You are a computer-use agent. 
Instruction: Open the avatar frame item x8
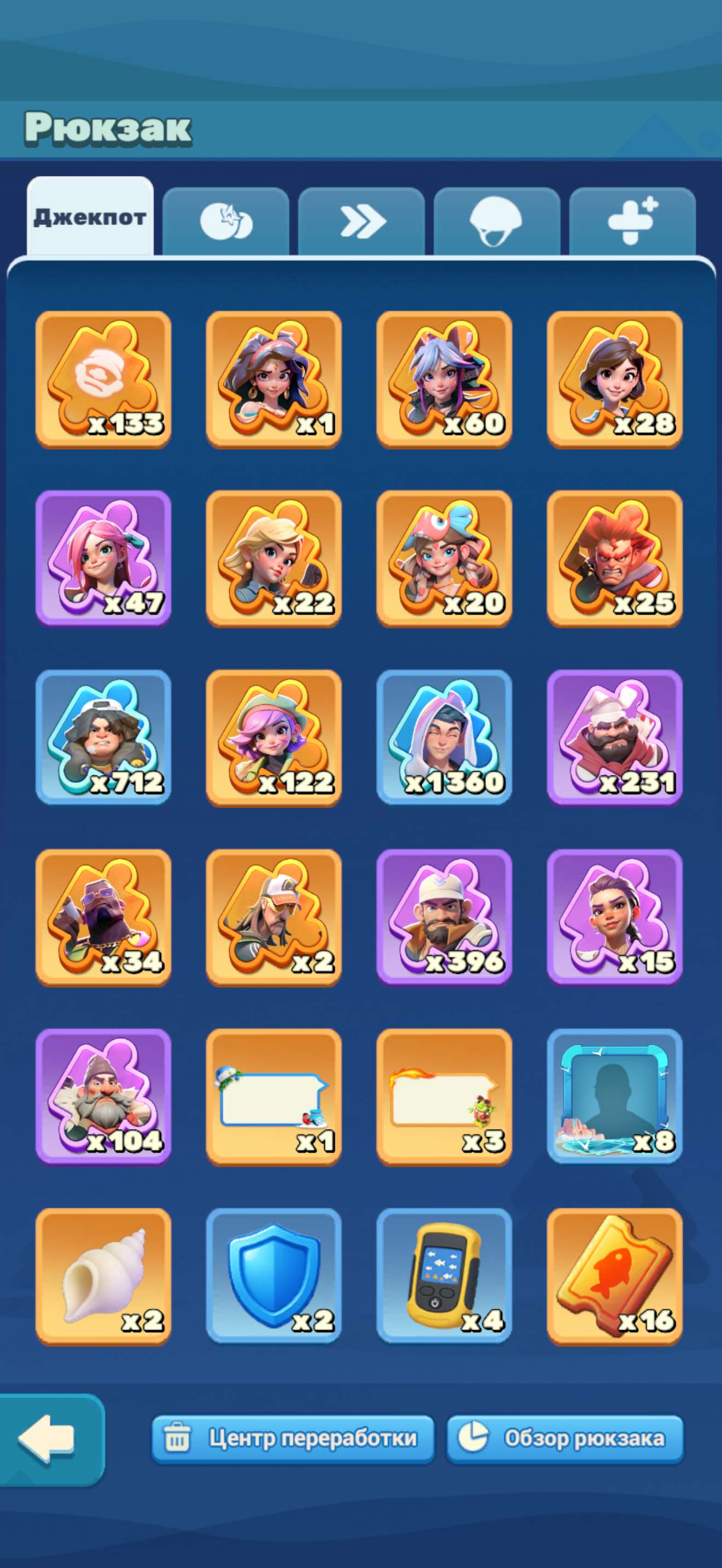(615, 1097)
